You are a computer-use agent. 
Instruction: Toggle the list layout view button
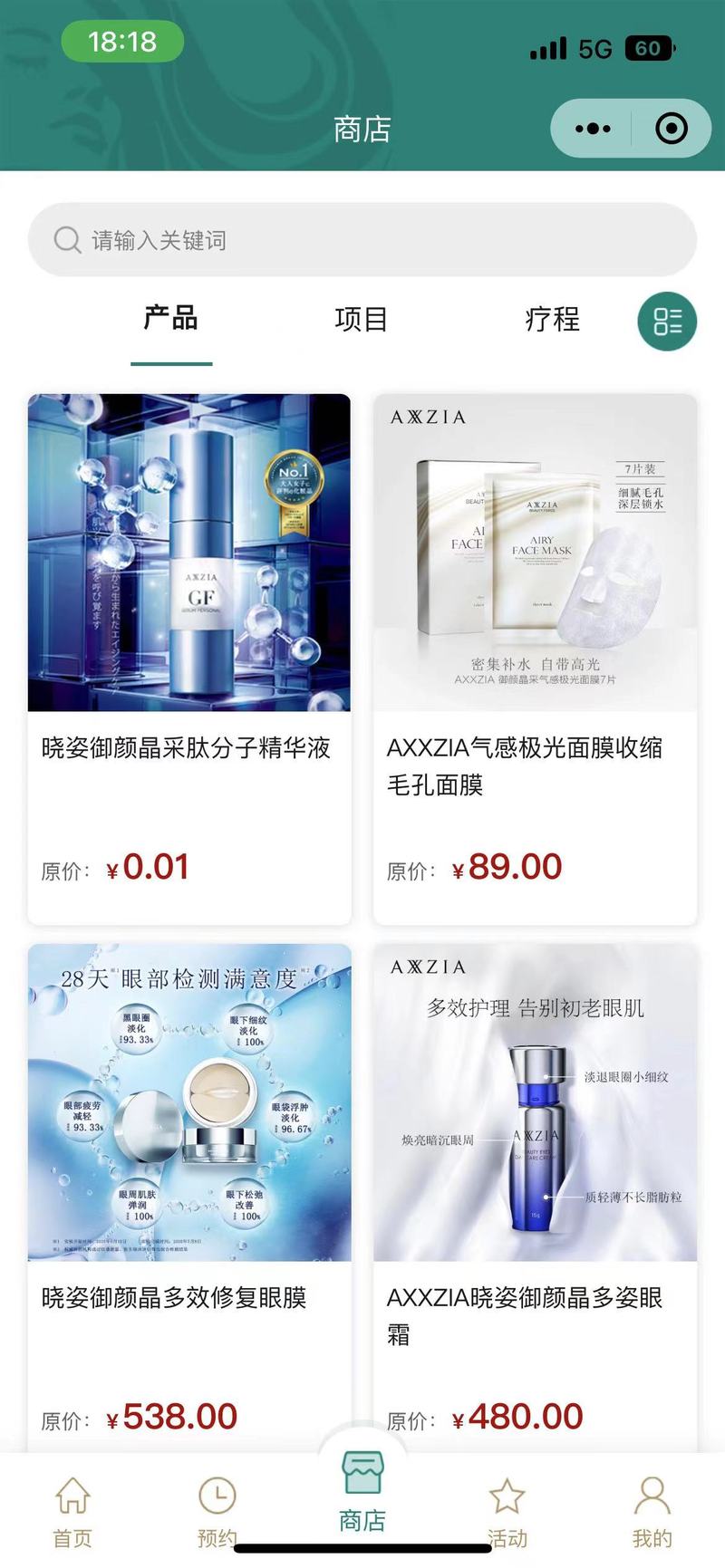point(667,321)
